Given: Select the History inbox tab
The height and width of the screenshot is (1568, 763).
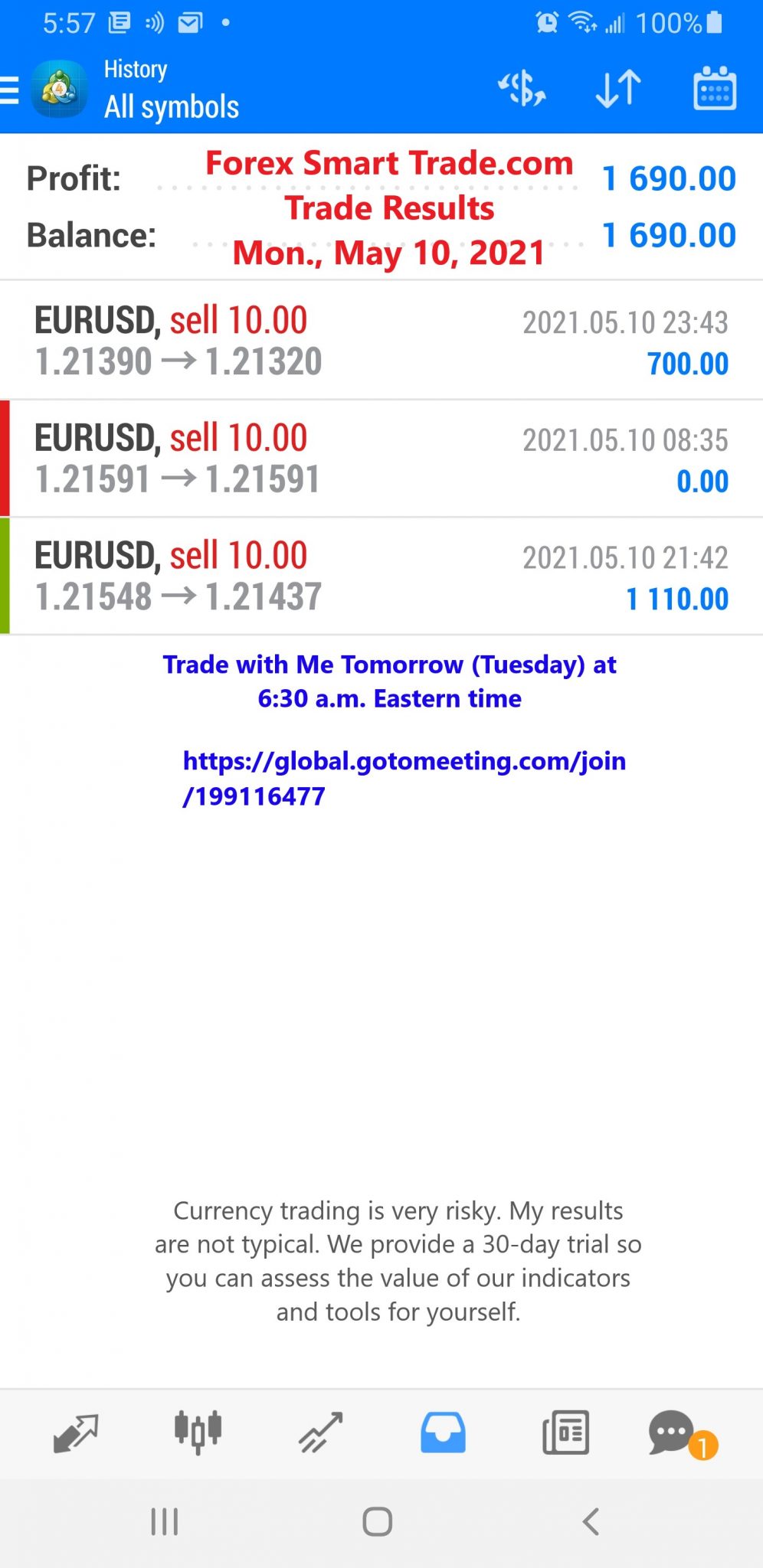Looking at the screenshot, I should (443, 1432).
